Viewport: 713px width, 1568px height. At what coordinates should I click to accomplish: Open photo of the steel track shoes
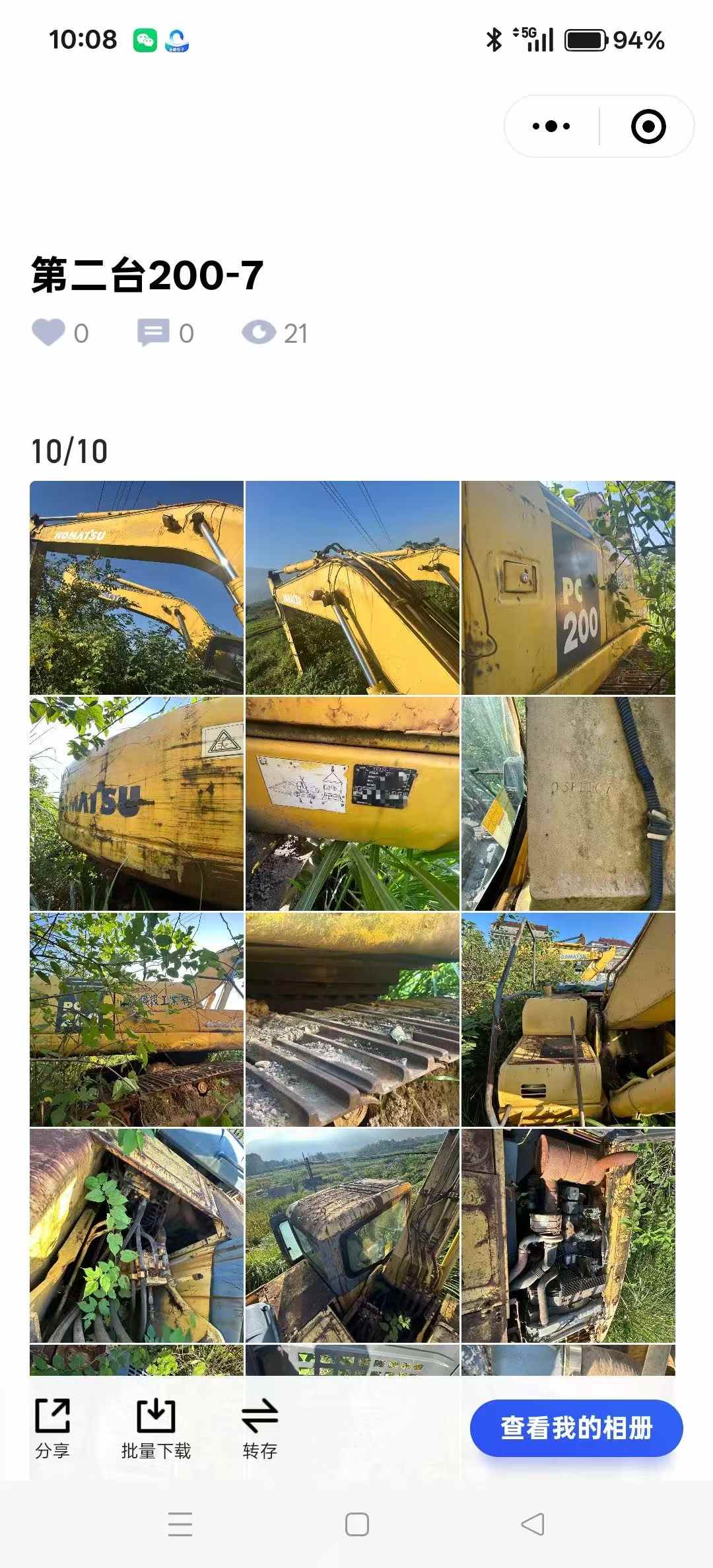[x=353, y=1020]
